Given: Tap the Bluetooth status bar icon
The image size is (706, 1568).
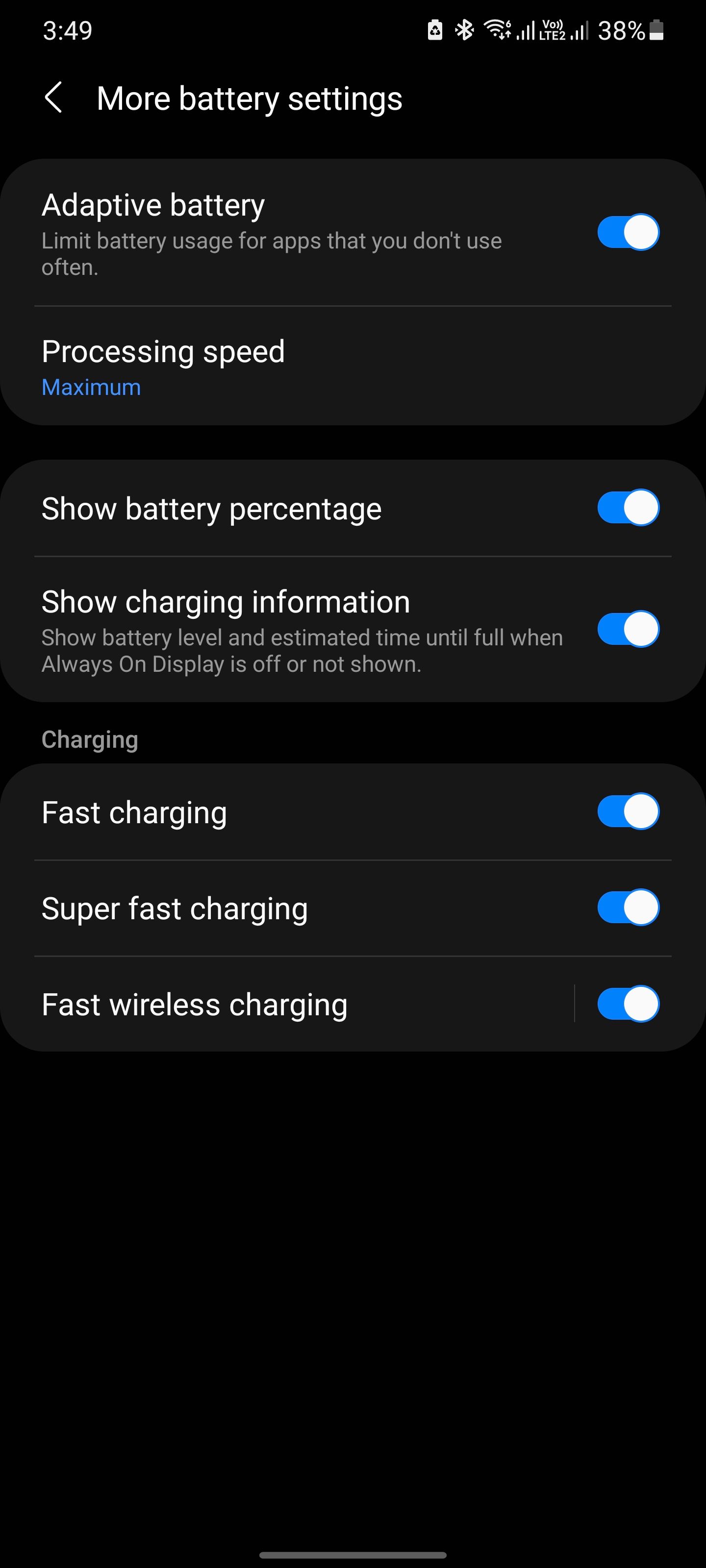Looking at the screenshot, I should tap(465, 30).
